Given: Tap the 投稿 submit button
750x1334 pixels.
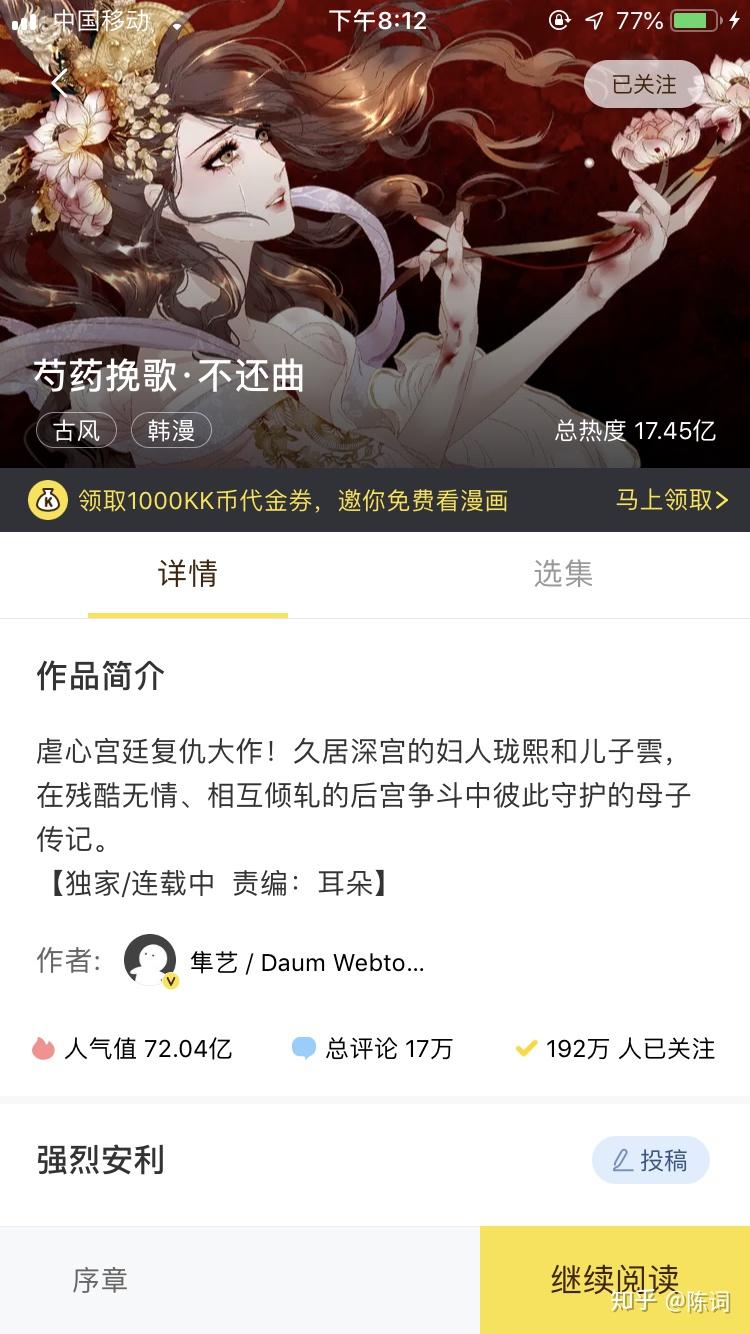Looking at the screenshot, I should (650, 1160).
